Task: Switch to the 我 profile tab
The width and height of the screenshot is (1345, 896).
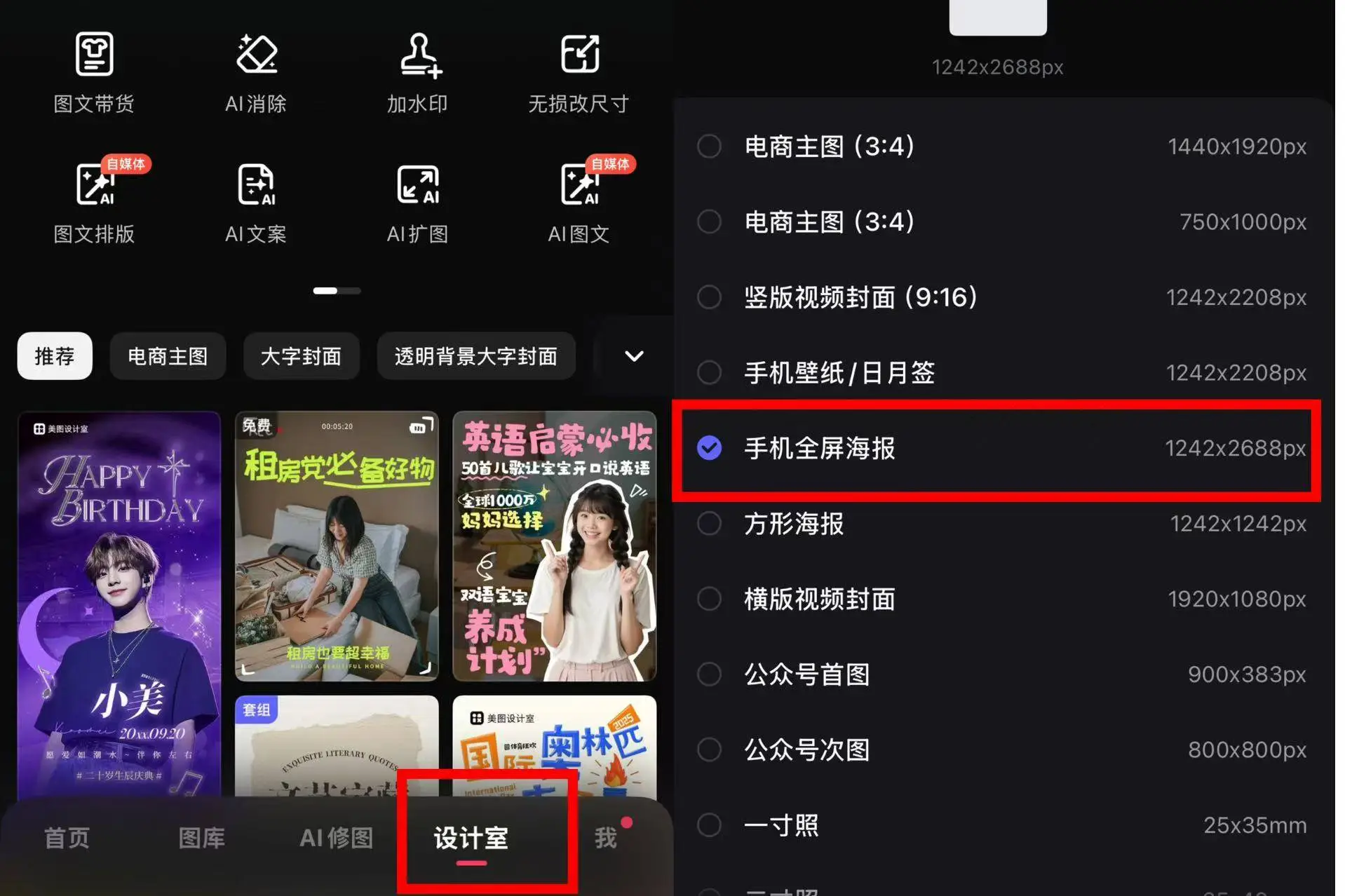Action: (x=606, y=837)
